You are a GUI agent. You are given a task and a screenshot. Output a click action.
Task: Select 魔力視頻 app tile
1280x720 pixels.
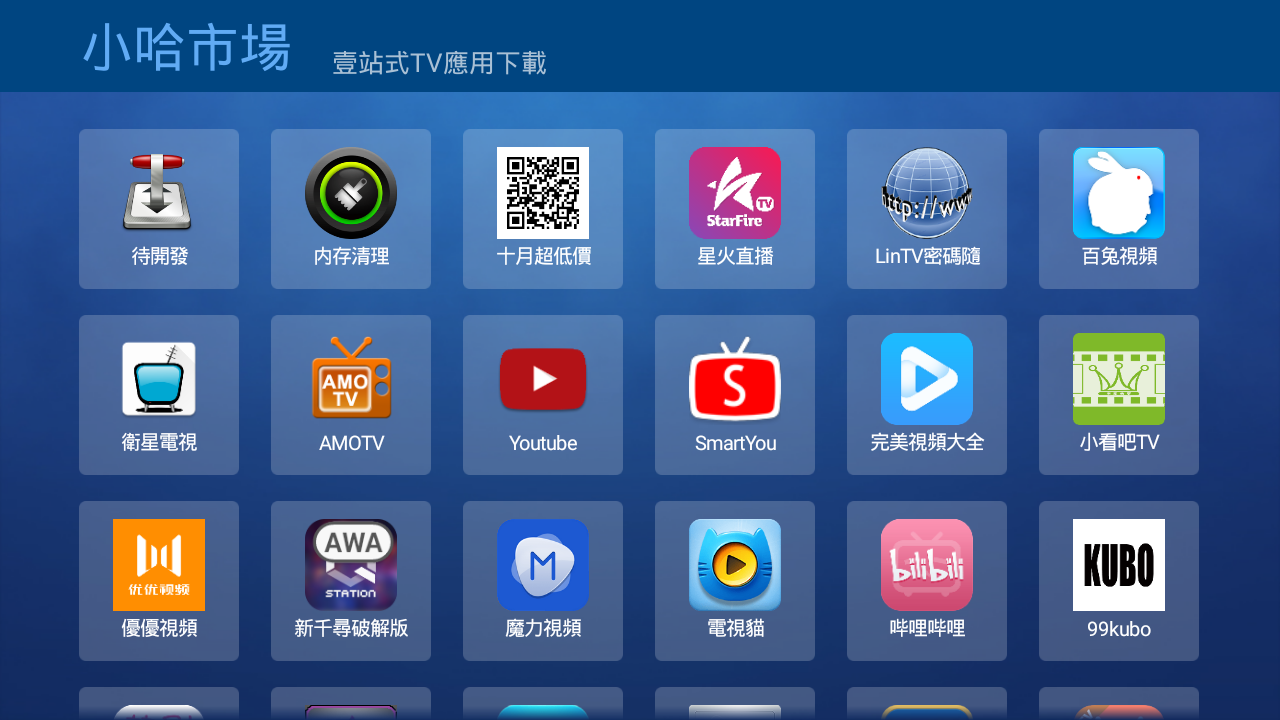pos(543,580)
